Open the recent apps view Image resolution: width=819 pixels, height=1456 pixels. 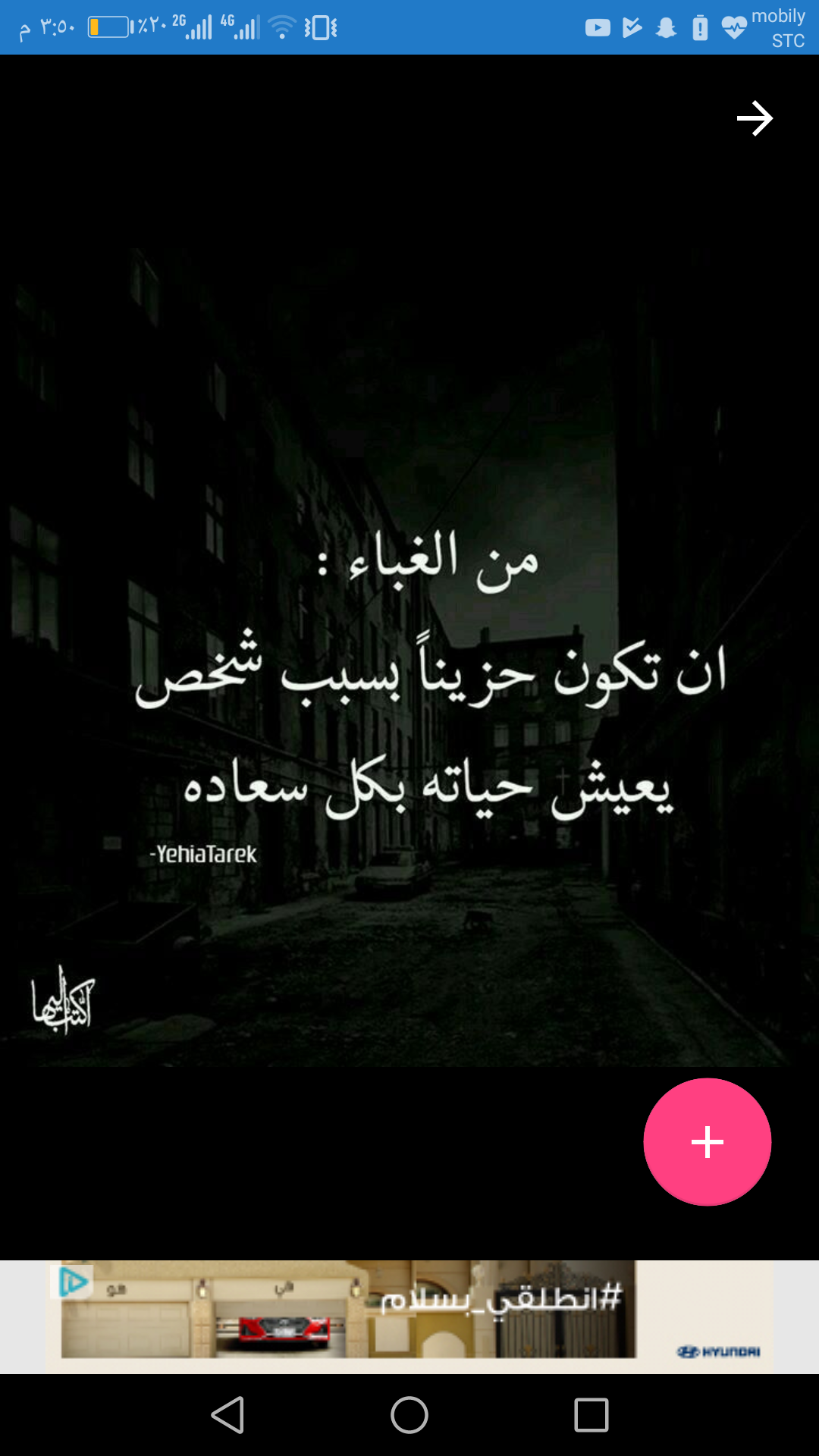point(591,1415)
